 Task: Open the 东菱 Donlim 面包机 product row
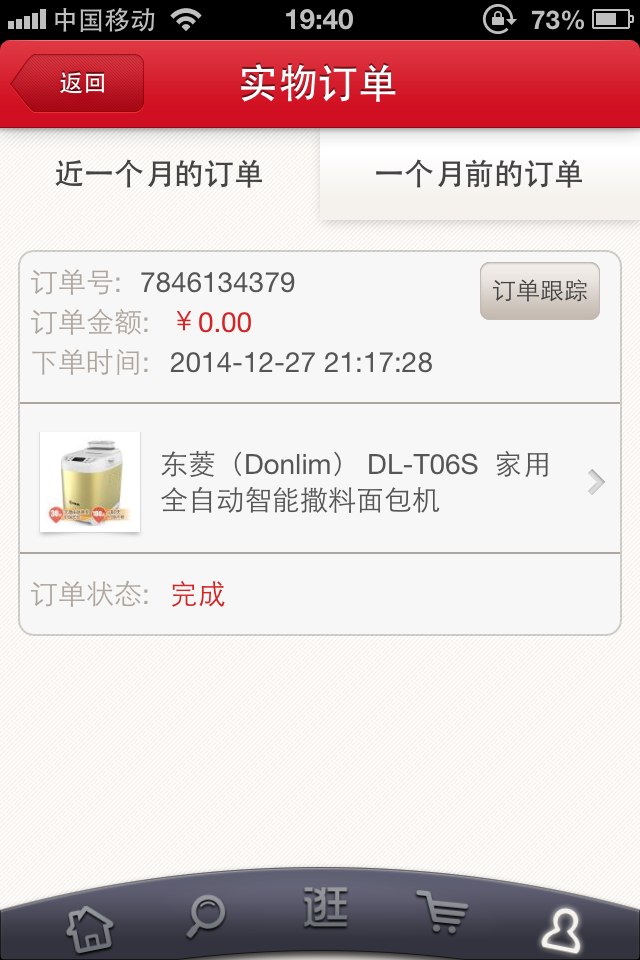point(320,482)
